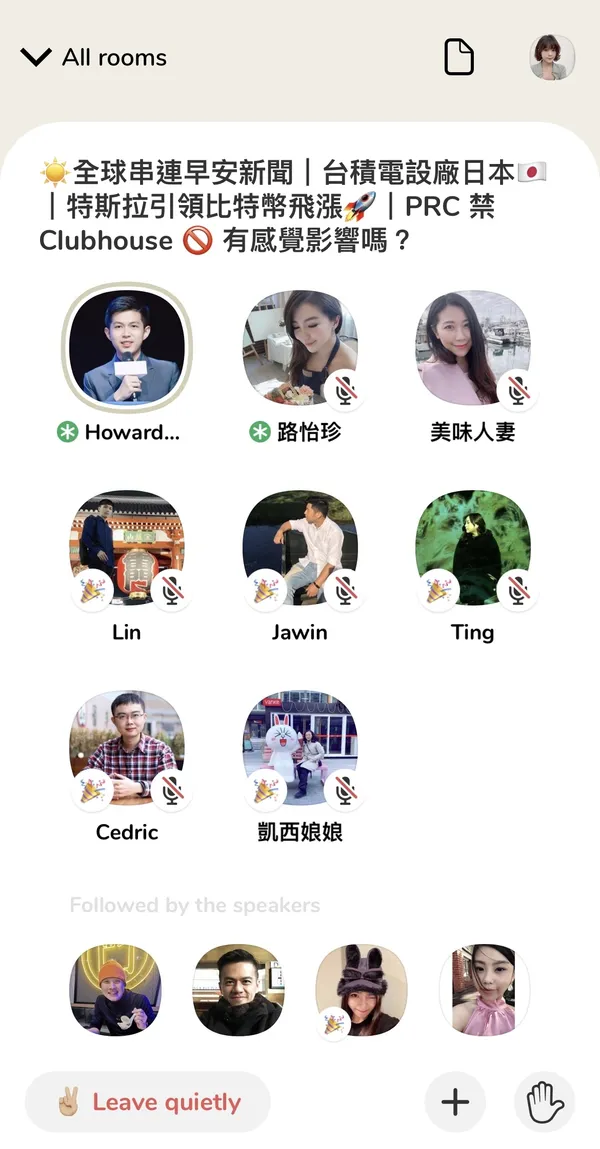Screen dimensions: 600x1149
Task: Open Ting's profile
Action: pos(472,547)
